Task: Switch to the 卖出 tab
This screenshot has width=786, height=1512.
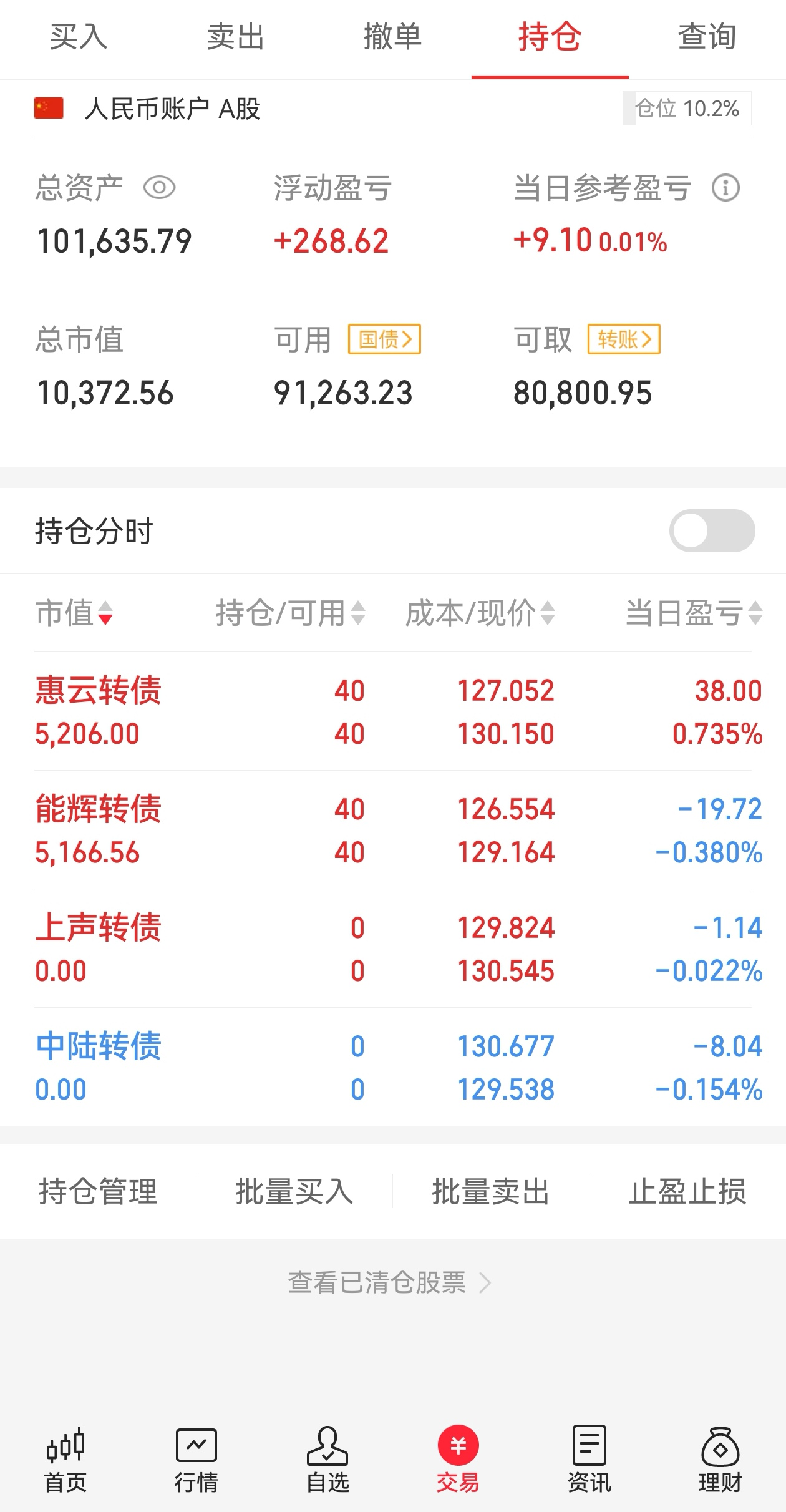Action: click(236, 37)
